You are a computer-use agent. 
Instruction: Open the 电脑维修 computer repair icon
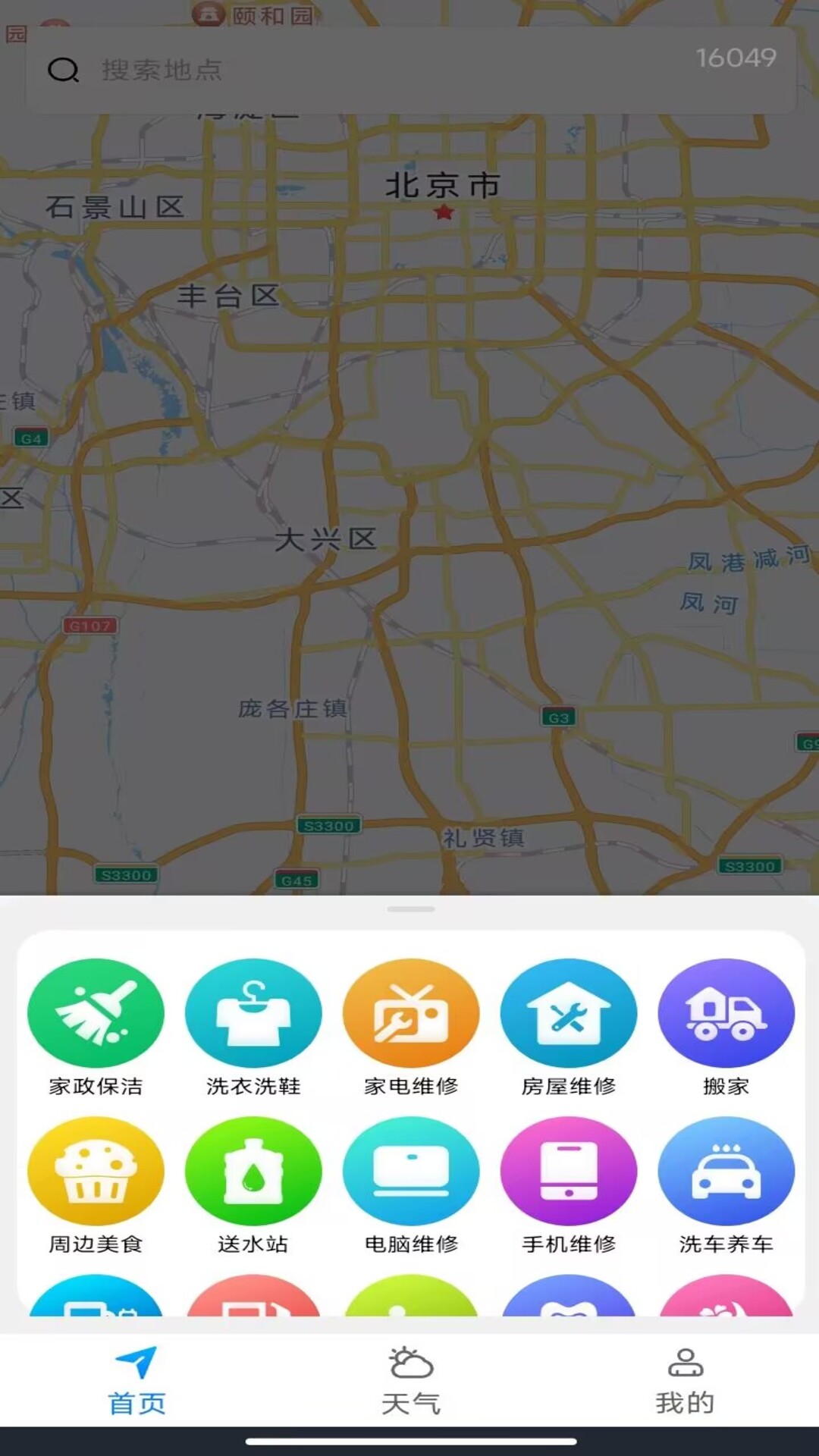pyautogui.click(x=410, y=1170)
